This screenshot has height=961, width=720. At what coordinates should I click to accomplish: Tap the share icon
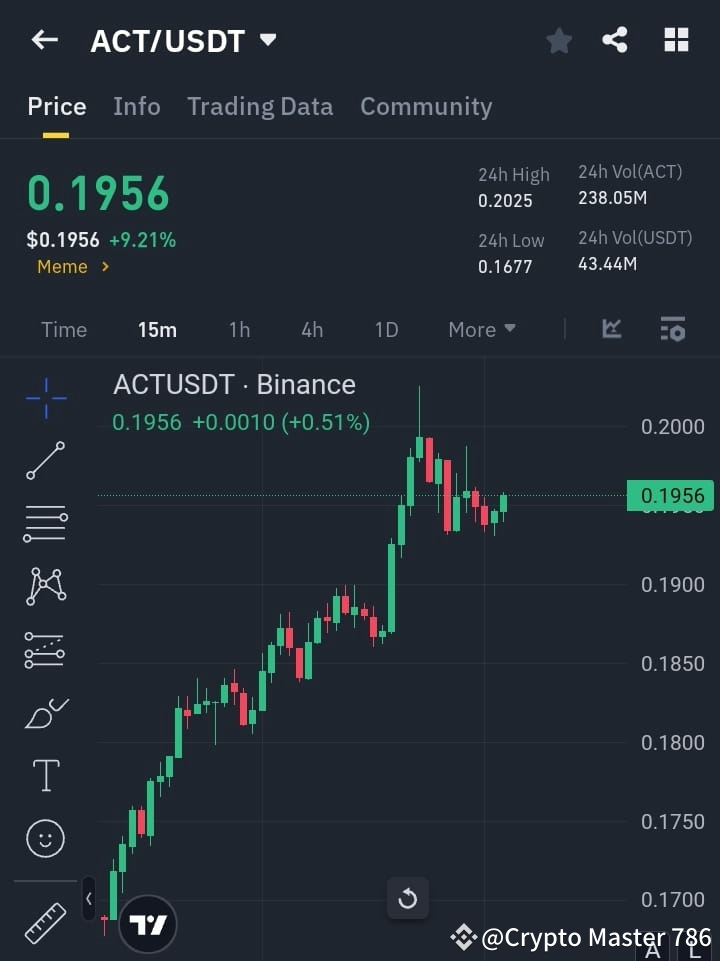pos(614,40)
